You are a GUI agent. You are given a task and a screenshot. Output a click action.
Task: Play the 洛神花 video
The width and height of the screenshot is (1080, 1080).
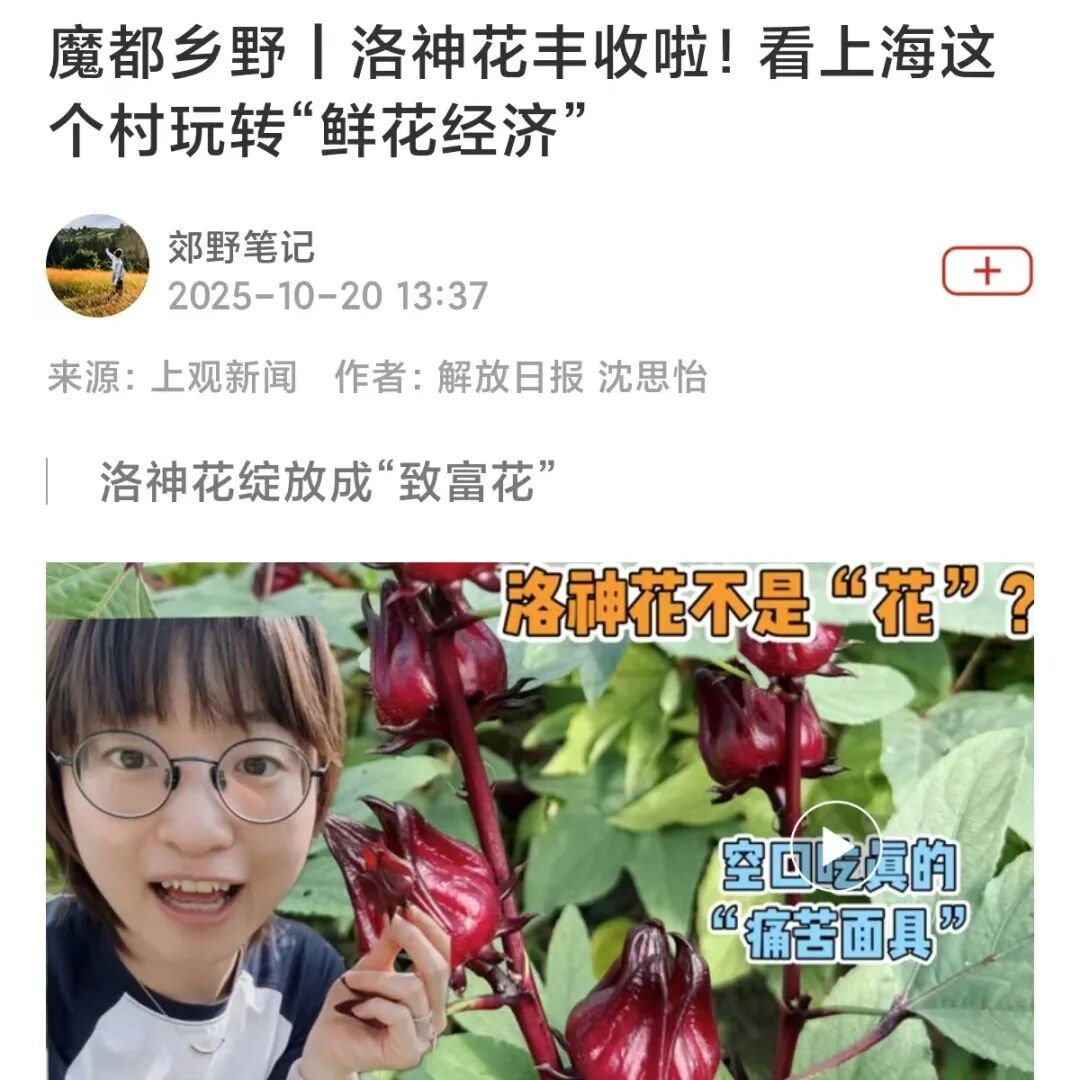click(x=835, y=845)
